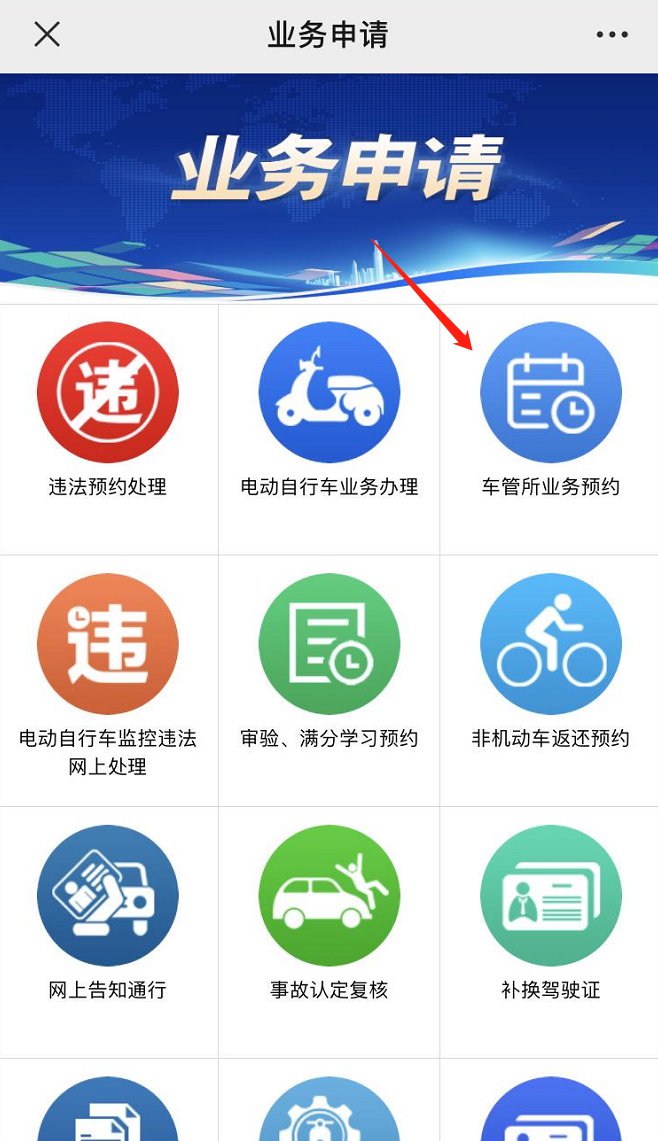Close the 业务申请 page
Viewport: 658px width, 1141px height.
coord(47,35)
